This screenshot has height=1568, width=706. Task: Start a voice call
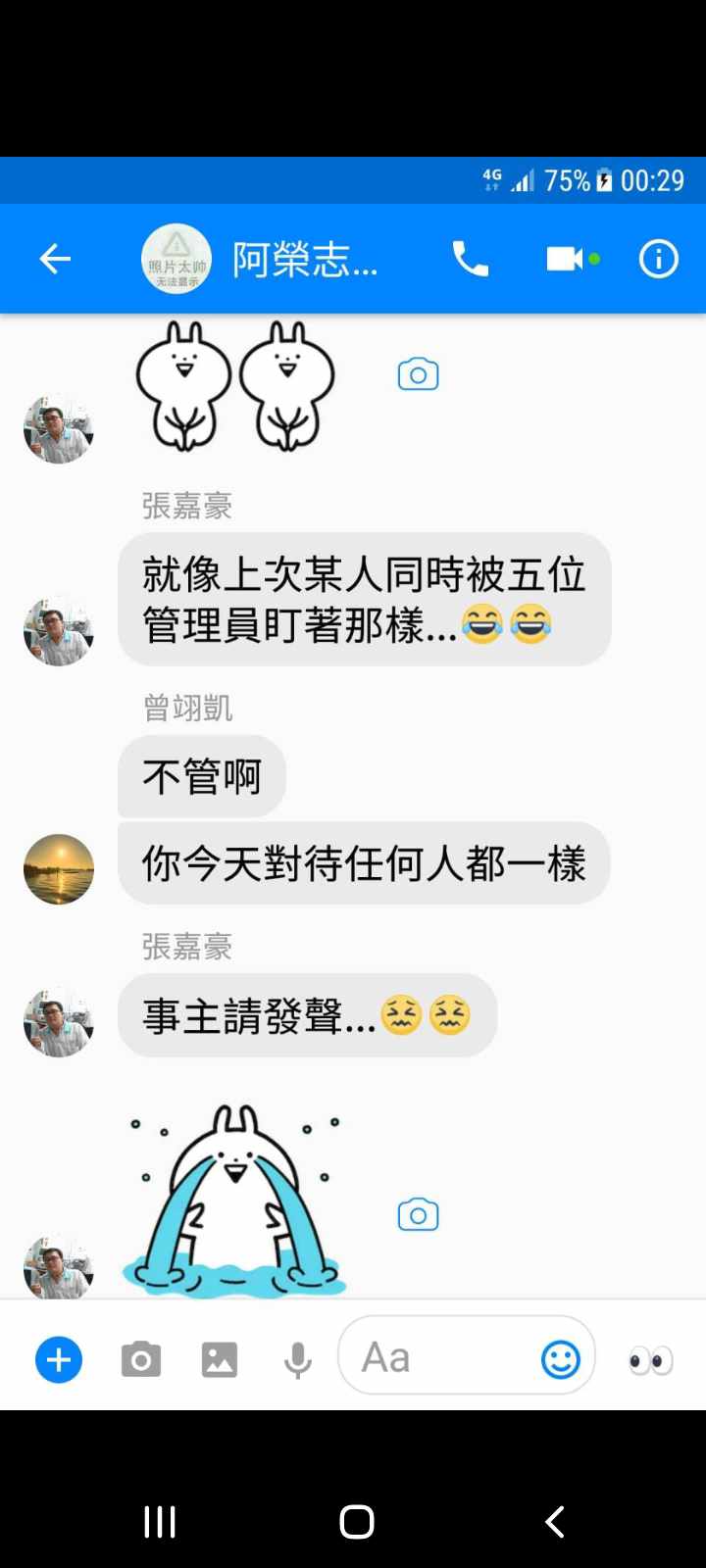click(x=470, y=259)
